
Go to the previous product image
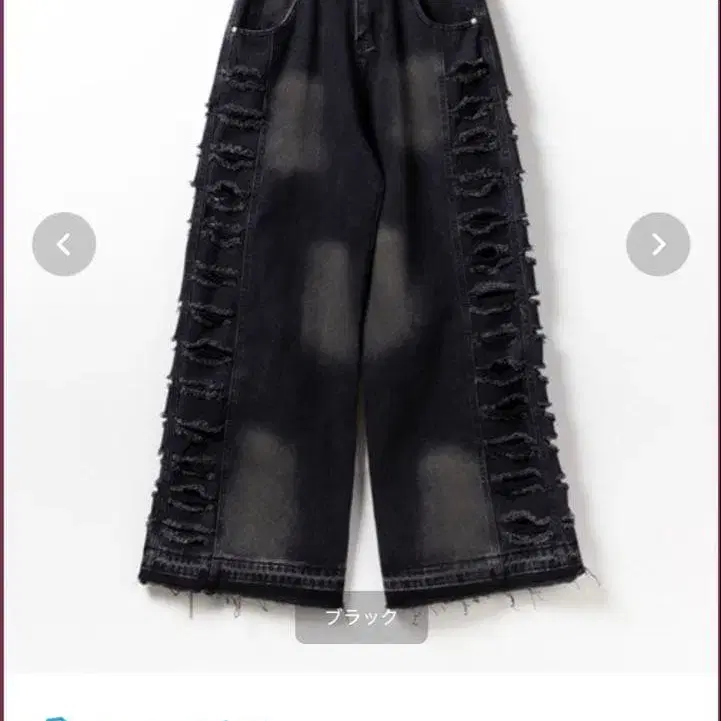[64, 244]
